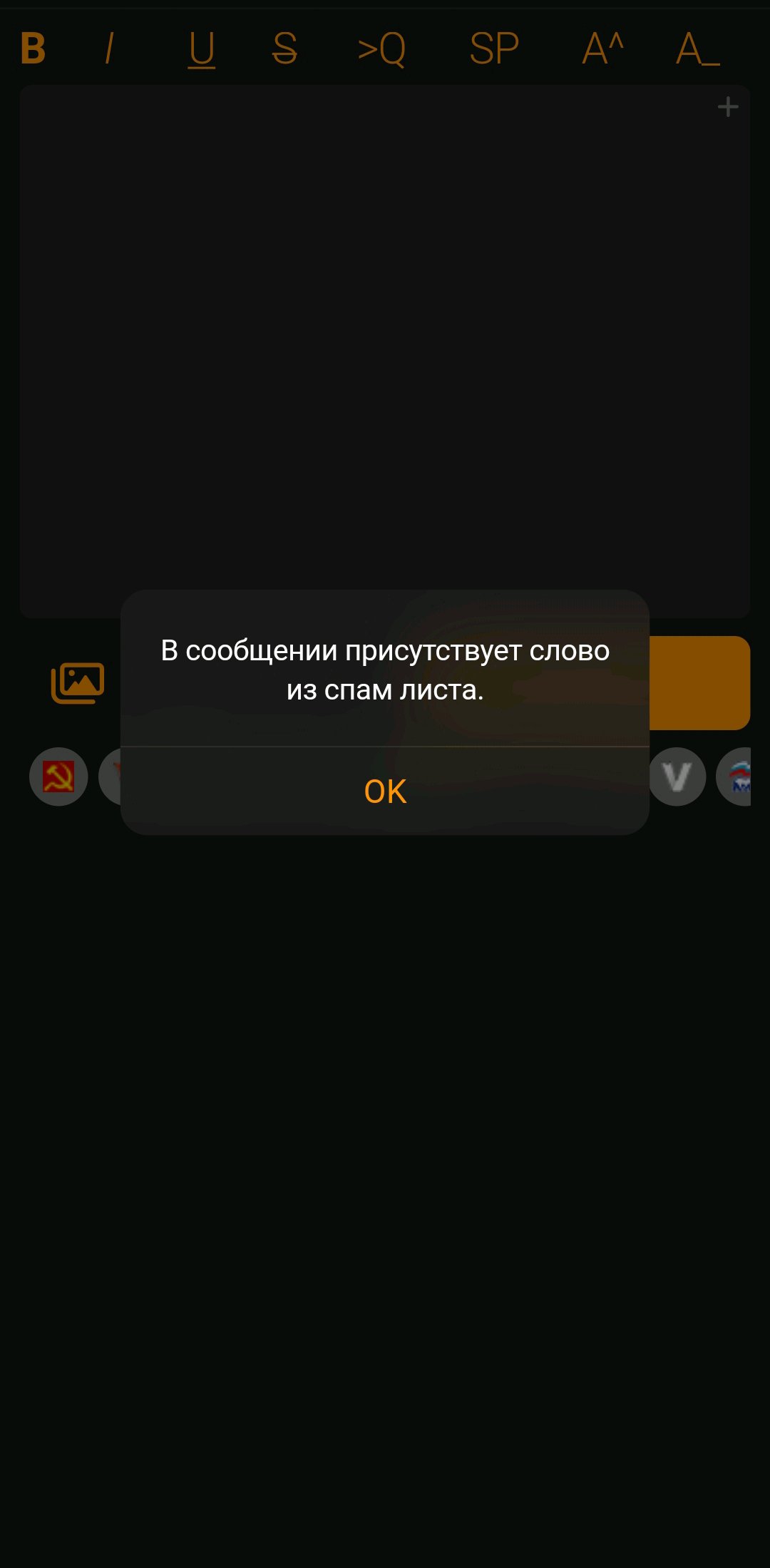
Task: Insert spoiler tag with SP
Action: click(x=494, y=48)
